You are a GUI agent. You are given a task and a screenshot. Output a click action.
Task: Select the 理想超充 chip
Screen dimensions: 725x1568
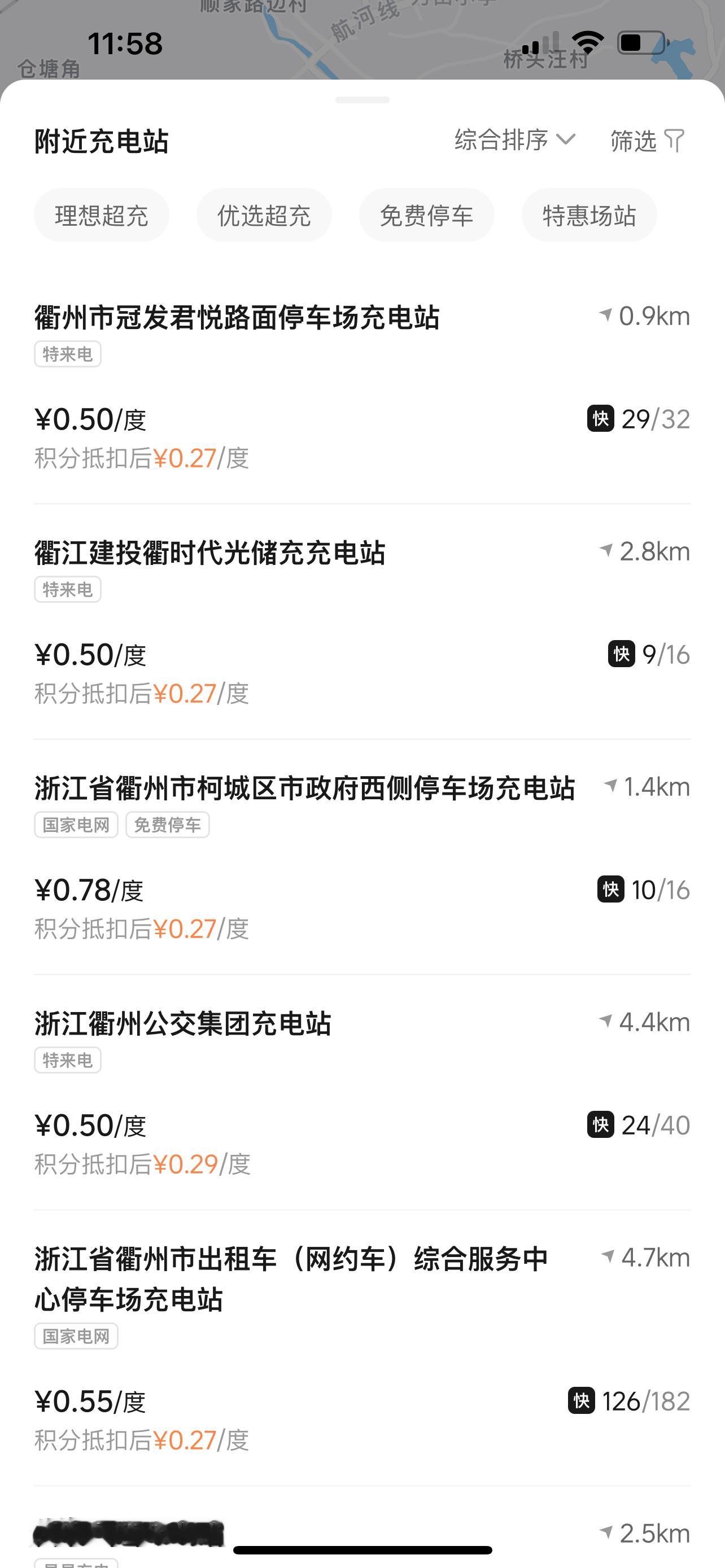(x=102, y=216)
